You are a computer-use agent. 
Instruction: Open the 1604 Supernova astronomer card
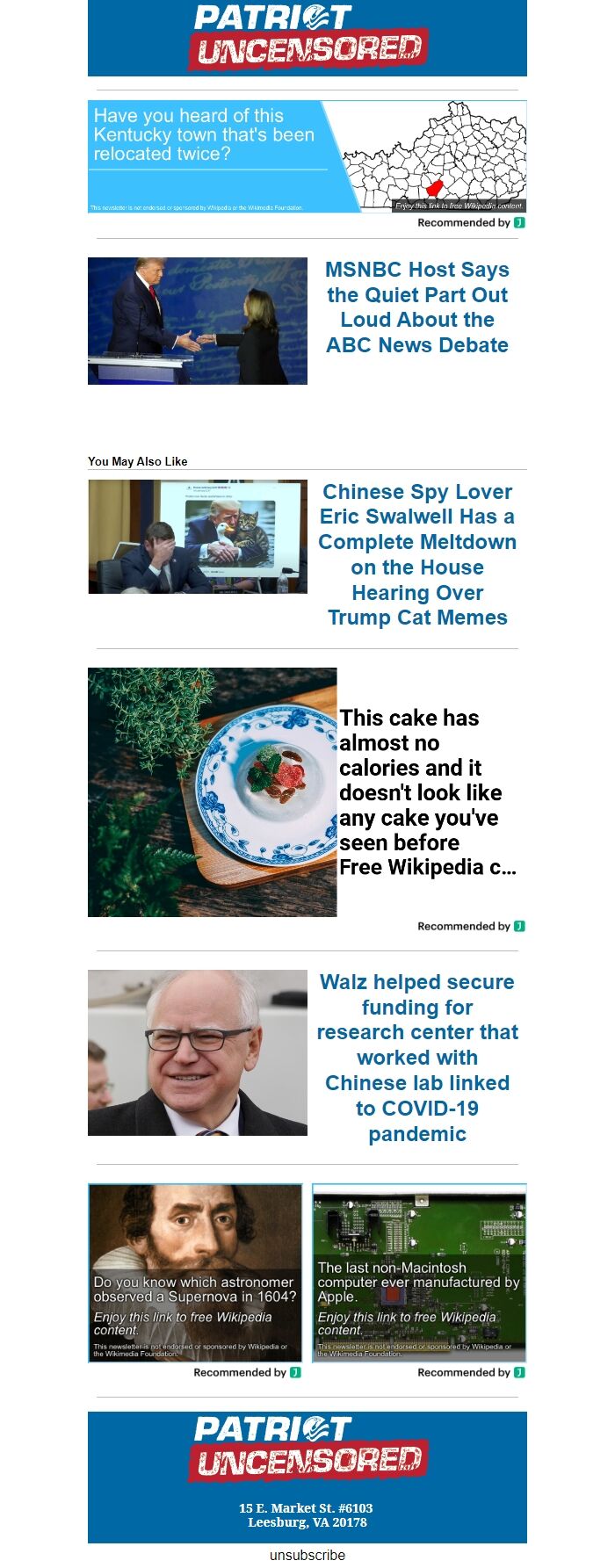195,1272
